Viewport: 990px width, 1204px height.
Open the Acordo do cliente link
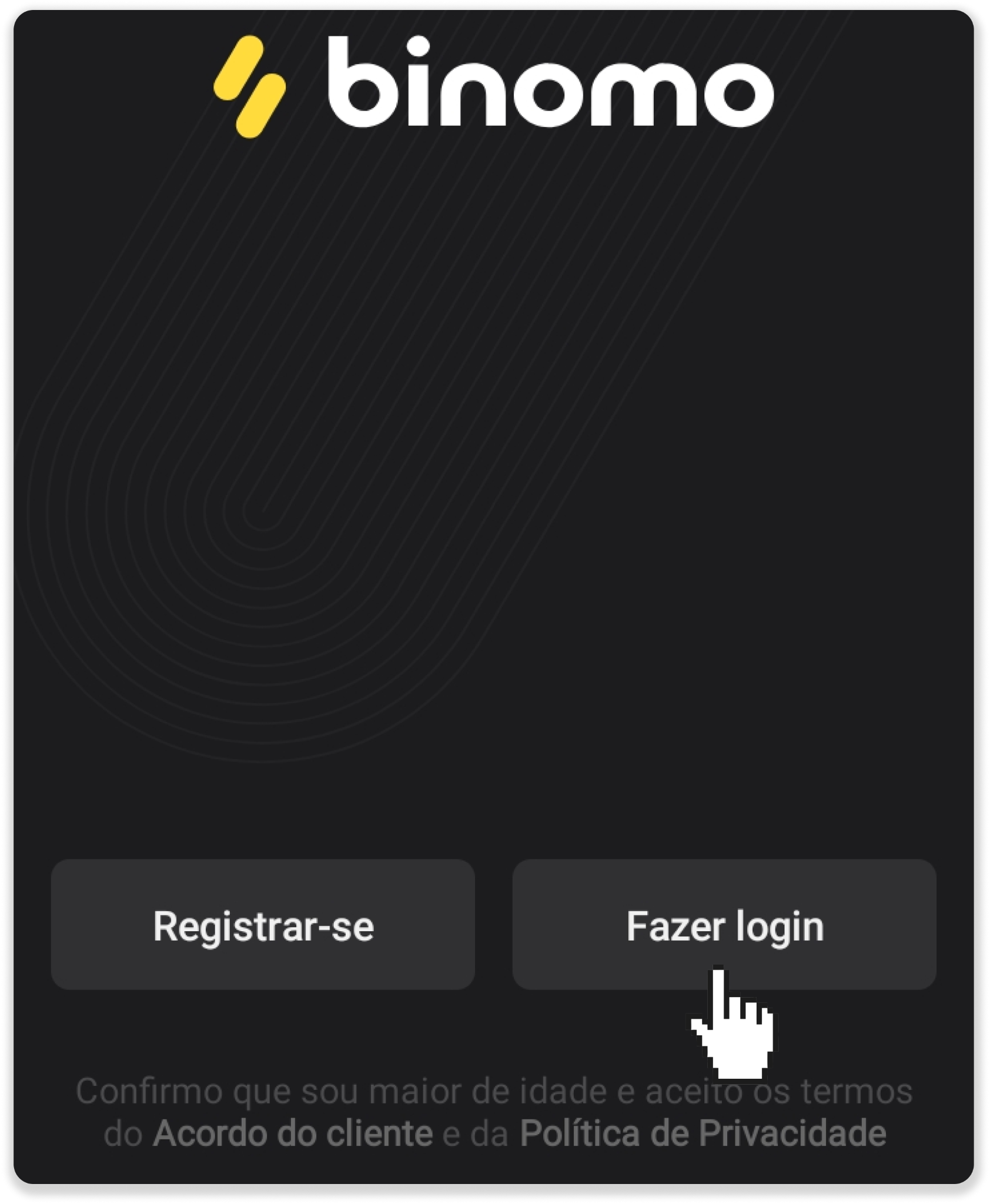(x=293, y=1134)
